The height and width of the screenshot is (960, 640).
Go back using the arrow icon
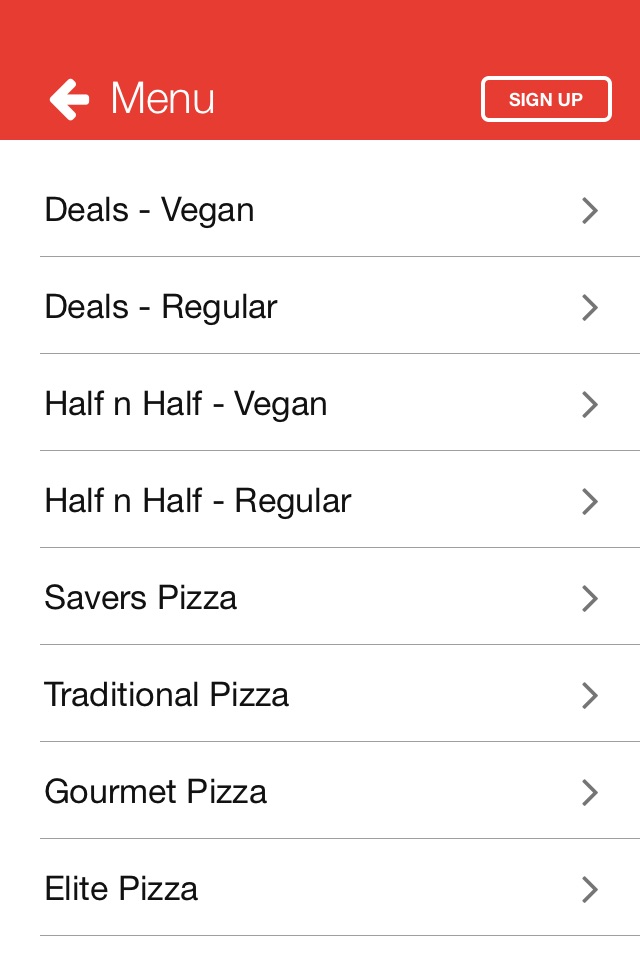click(69, 99)
